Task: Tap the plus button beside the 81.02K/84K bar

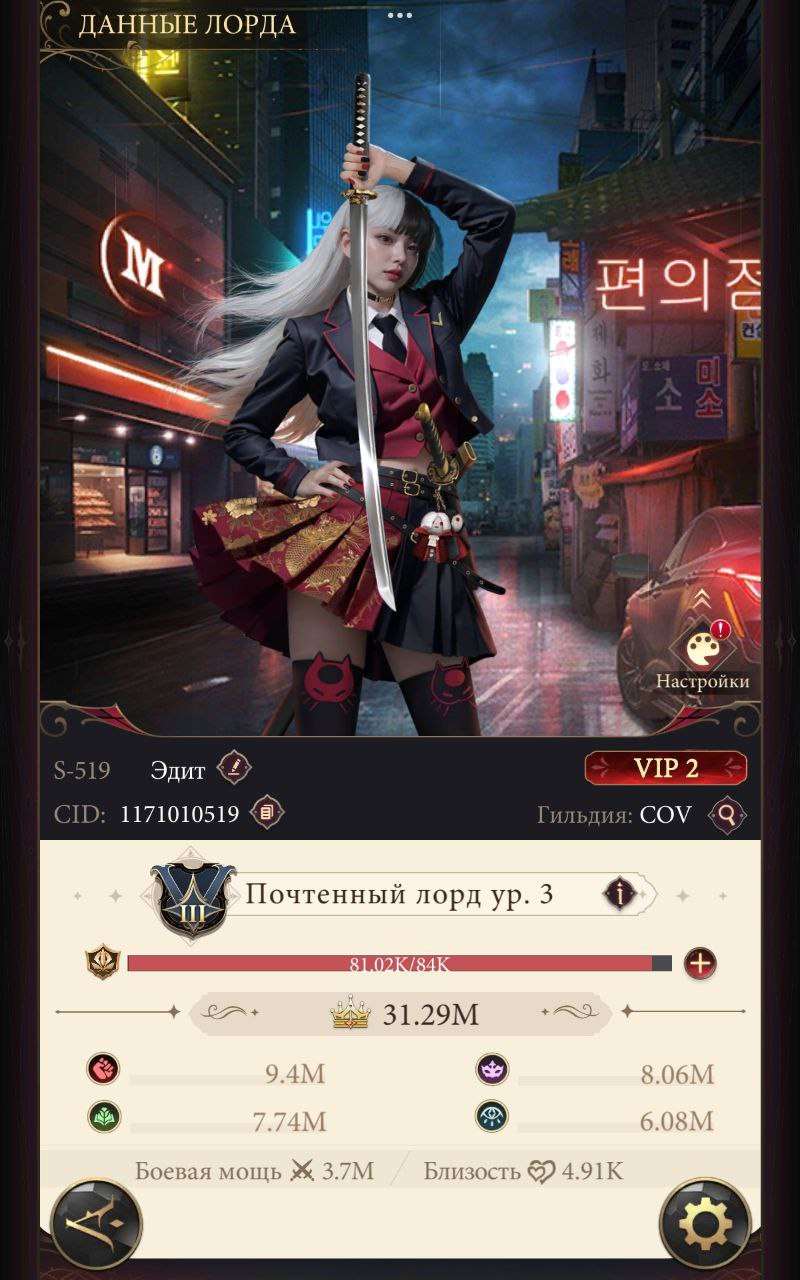Action: pos(700,964)
